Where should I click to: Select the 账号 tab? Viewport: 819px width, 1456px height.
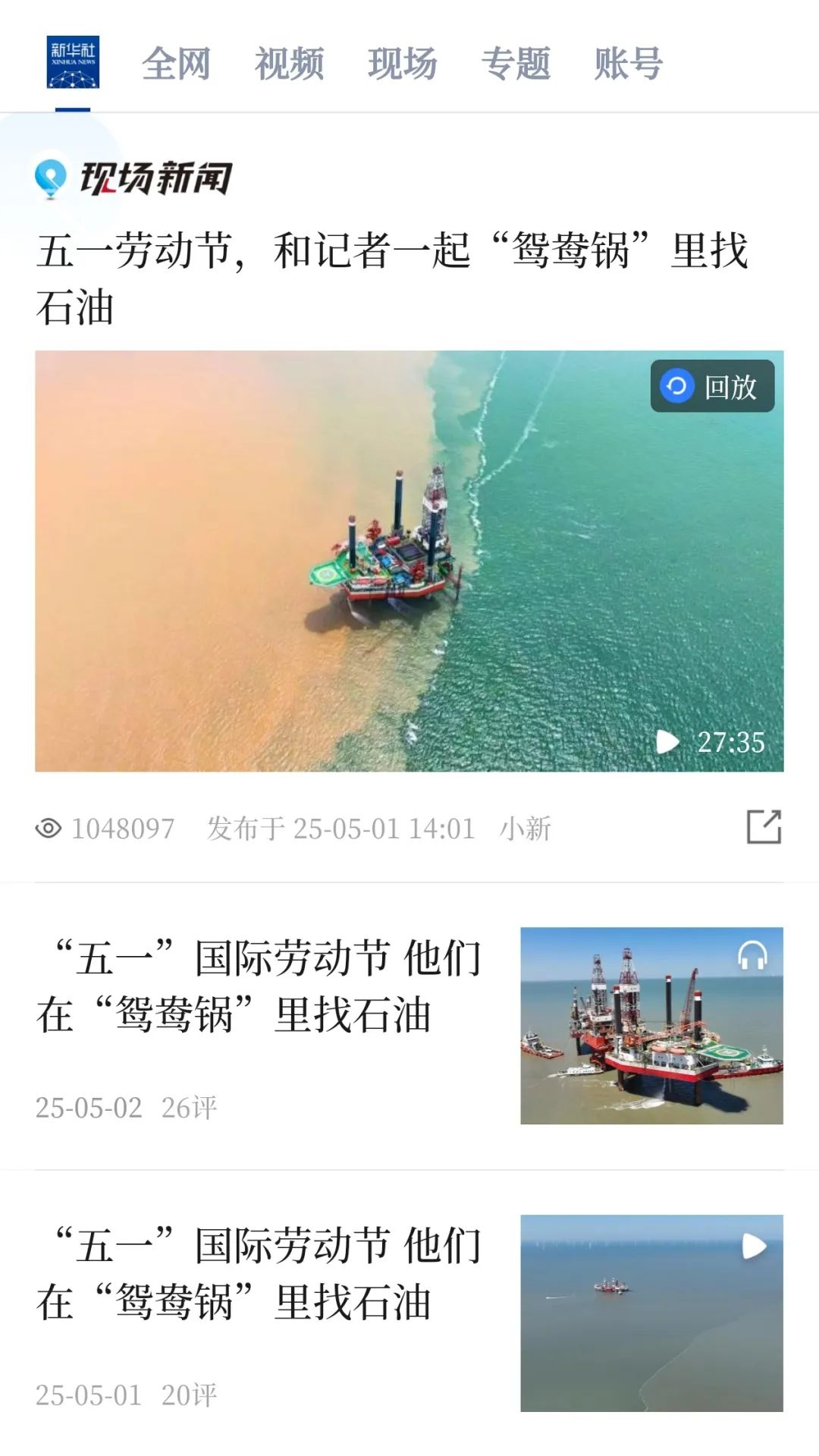(x=629, y=63)
